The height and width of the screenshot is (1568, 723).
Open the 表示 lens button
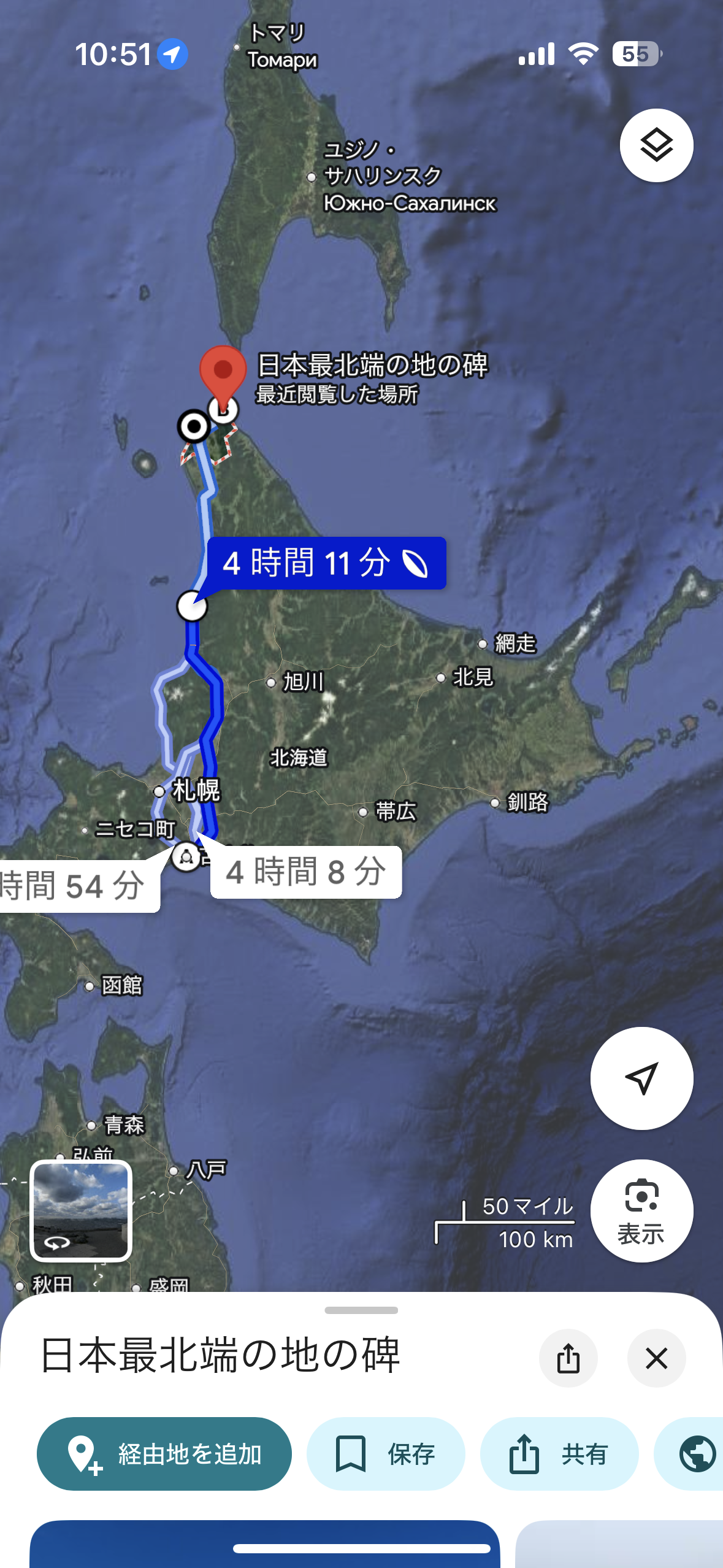click(x=641, y=1210)
